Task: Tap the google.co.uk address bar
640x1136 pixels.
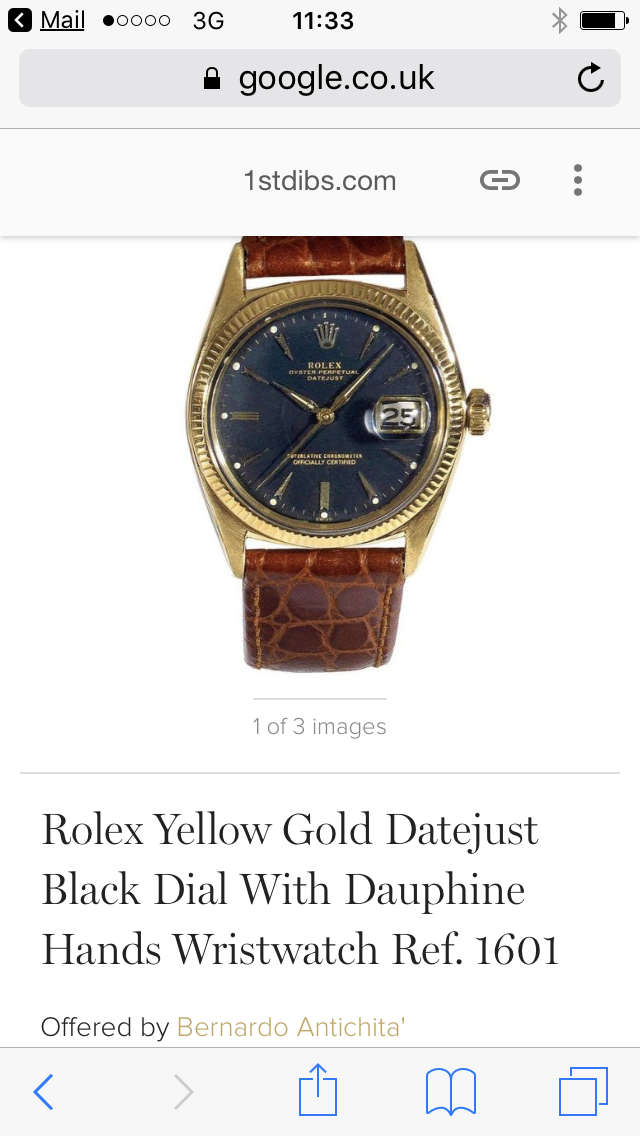Action: click(320, 79)
